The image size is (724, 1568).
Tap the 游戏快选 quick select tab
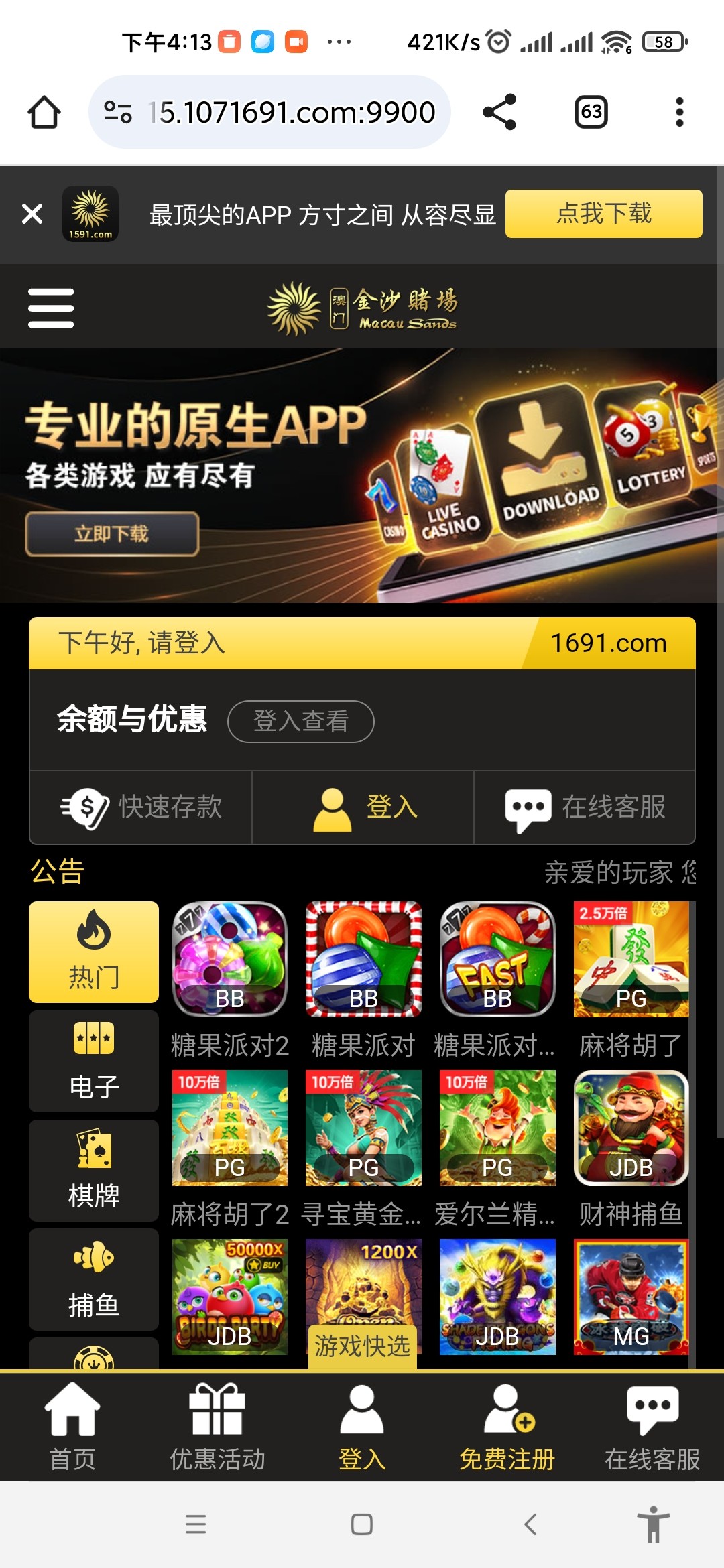362,1346
